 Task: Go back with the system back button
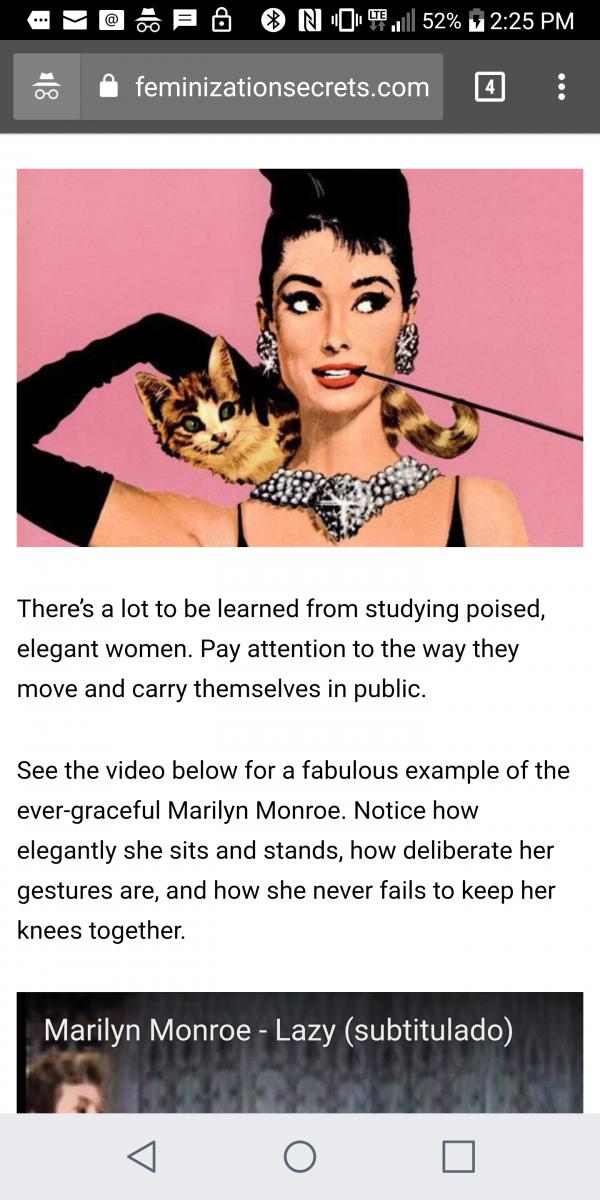142,1156
